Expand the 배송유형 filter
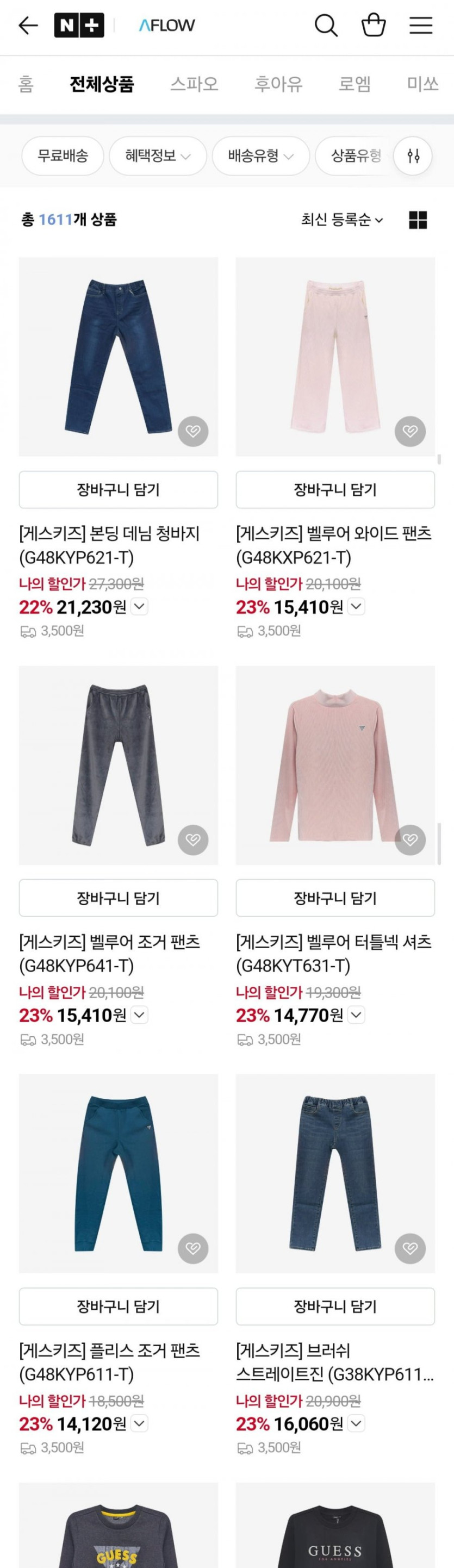The image size is (454, 1568). (260, 156)
